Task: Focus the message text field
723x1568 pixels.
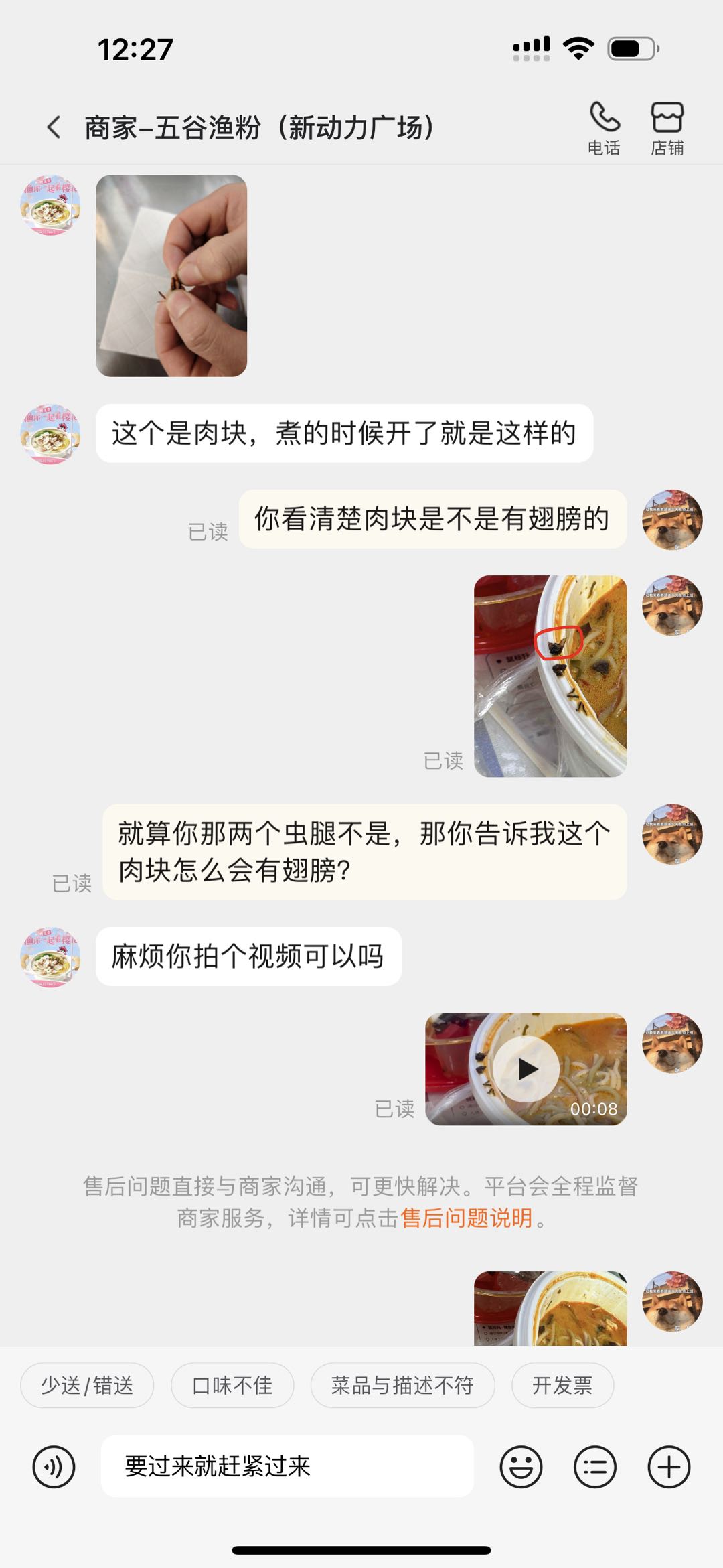Action: click(287, 1466)
